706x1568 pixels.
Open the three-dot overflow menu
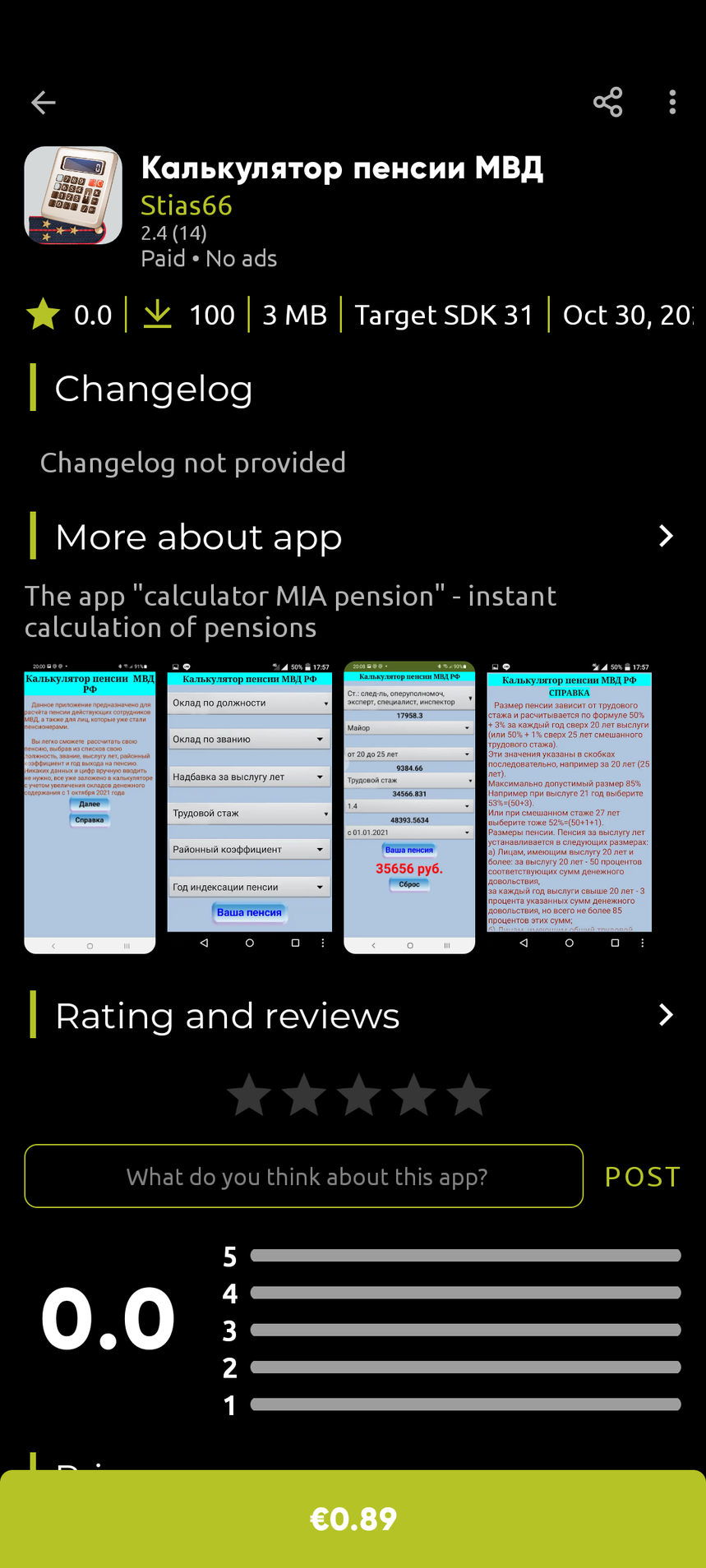pos(672,103)
